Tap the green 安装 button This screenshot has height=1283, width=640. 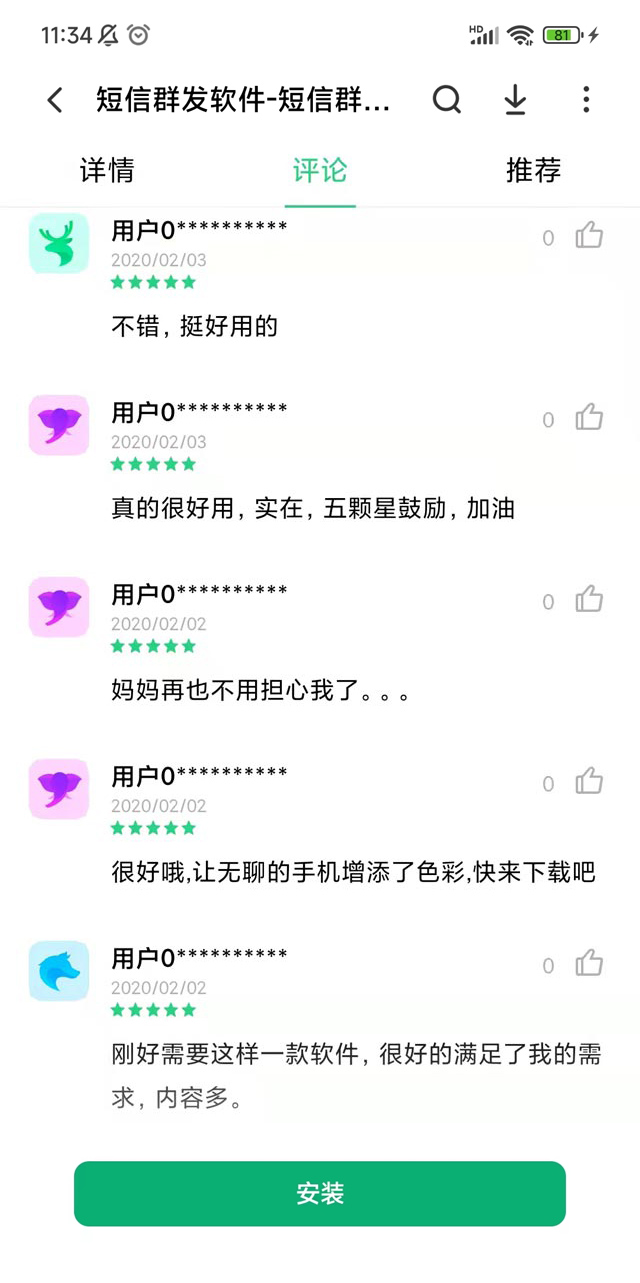coord(320,1193)
